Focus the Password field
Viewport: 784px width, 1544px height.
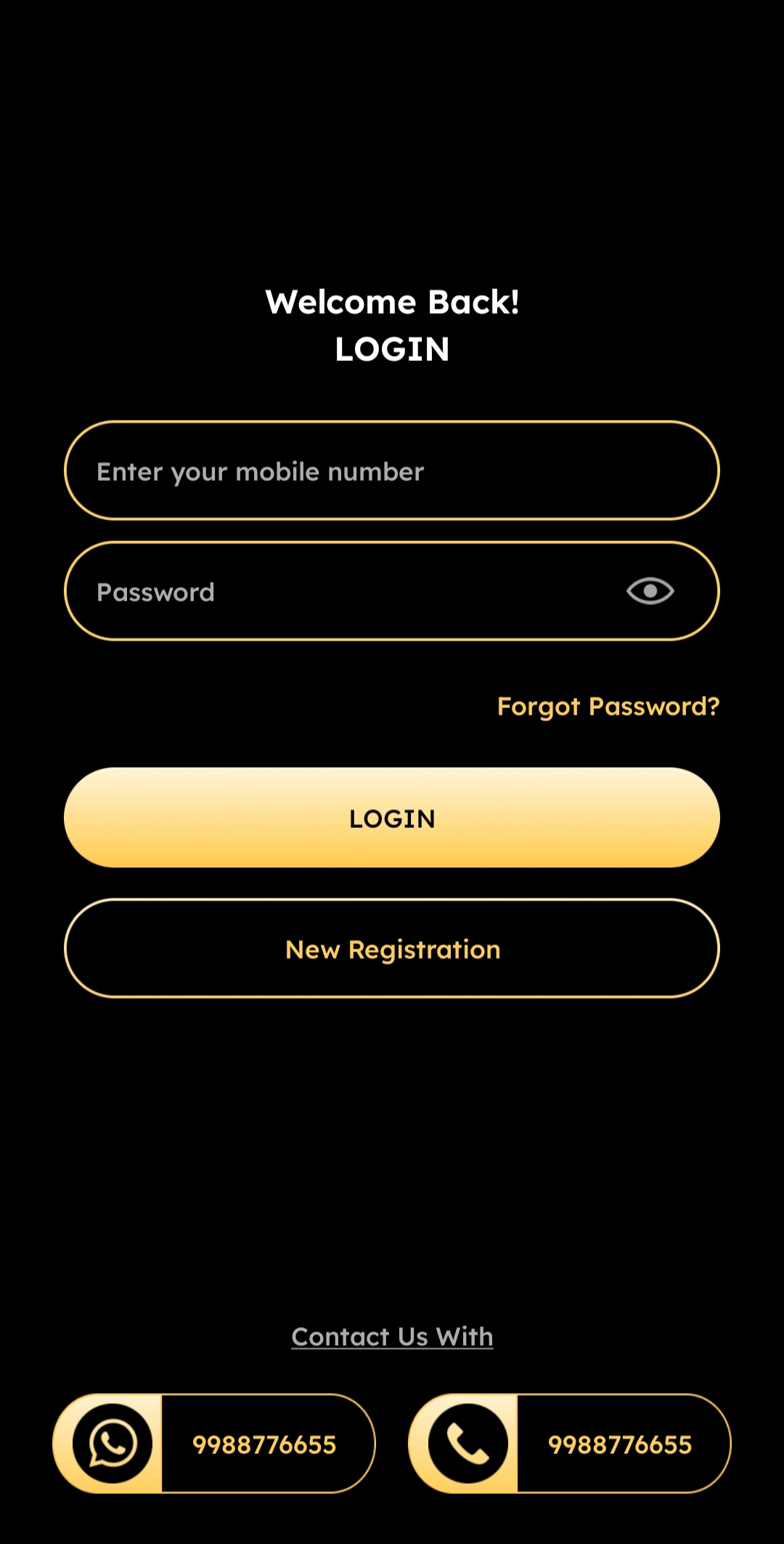(x=341, y=591)
